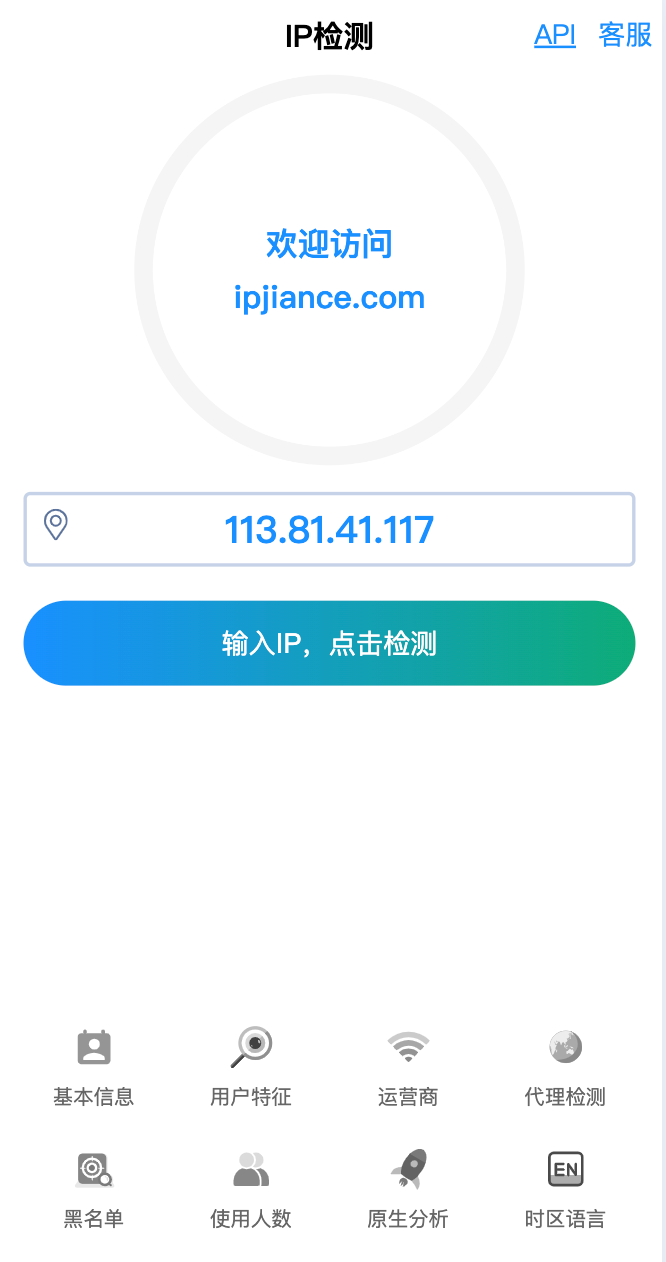Image resolution: width=666 pixels, height=1262 pixels.
Task: Open the API link
Action: (555, 35)
